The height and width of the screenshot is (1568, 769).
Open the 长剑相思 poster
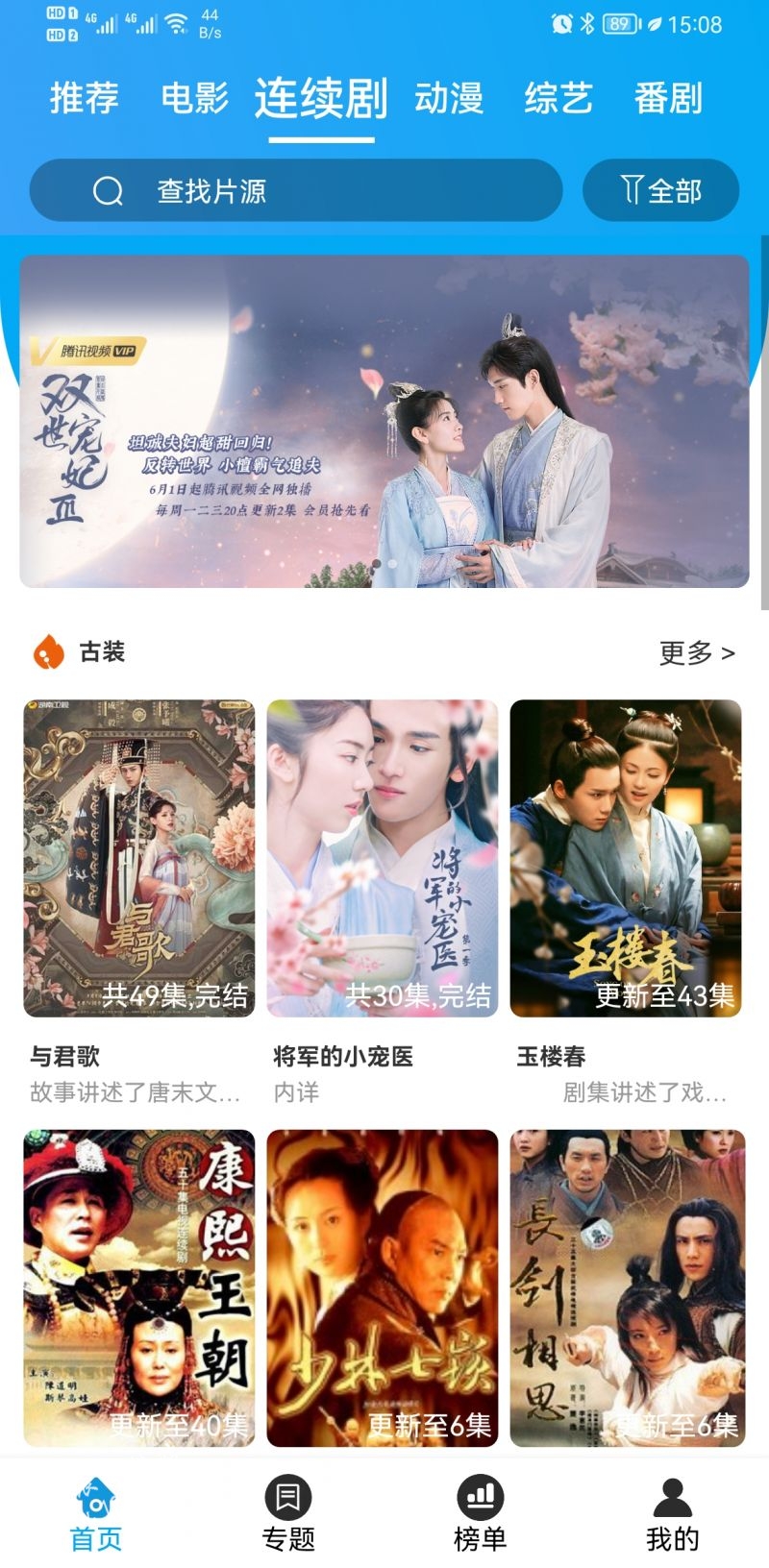626,1287
